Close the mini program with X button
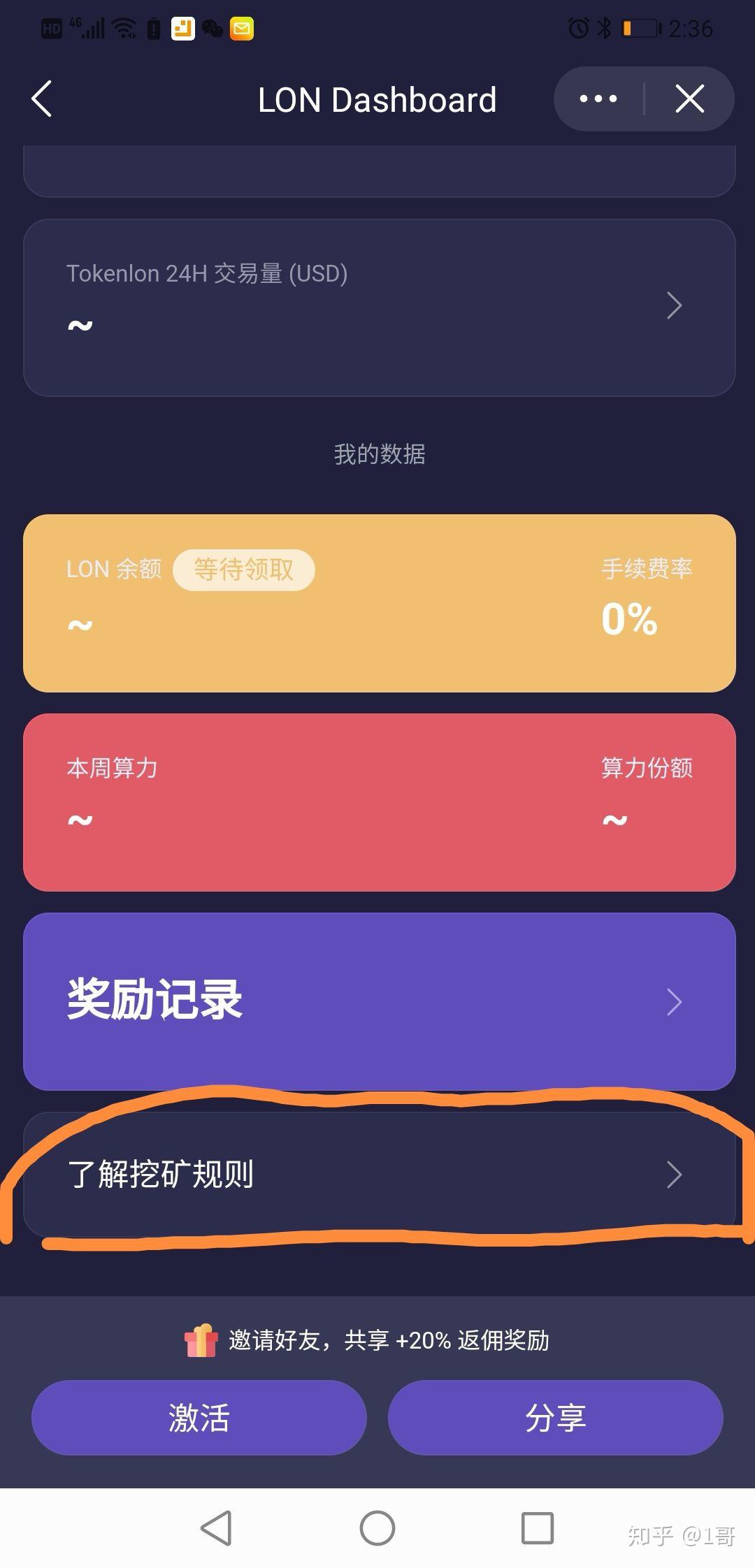Image resolution: width=755 pixels, height=1568 pixels. click(x=689, y=99)
